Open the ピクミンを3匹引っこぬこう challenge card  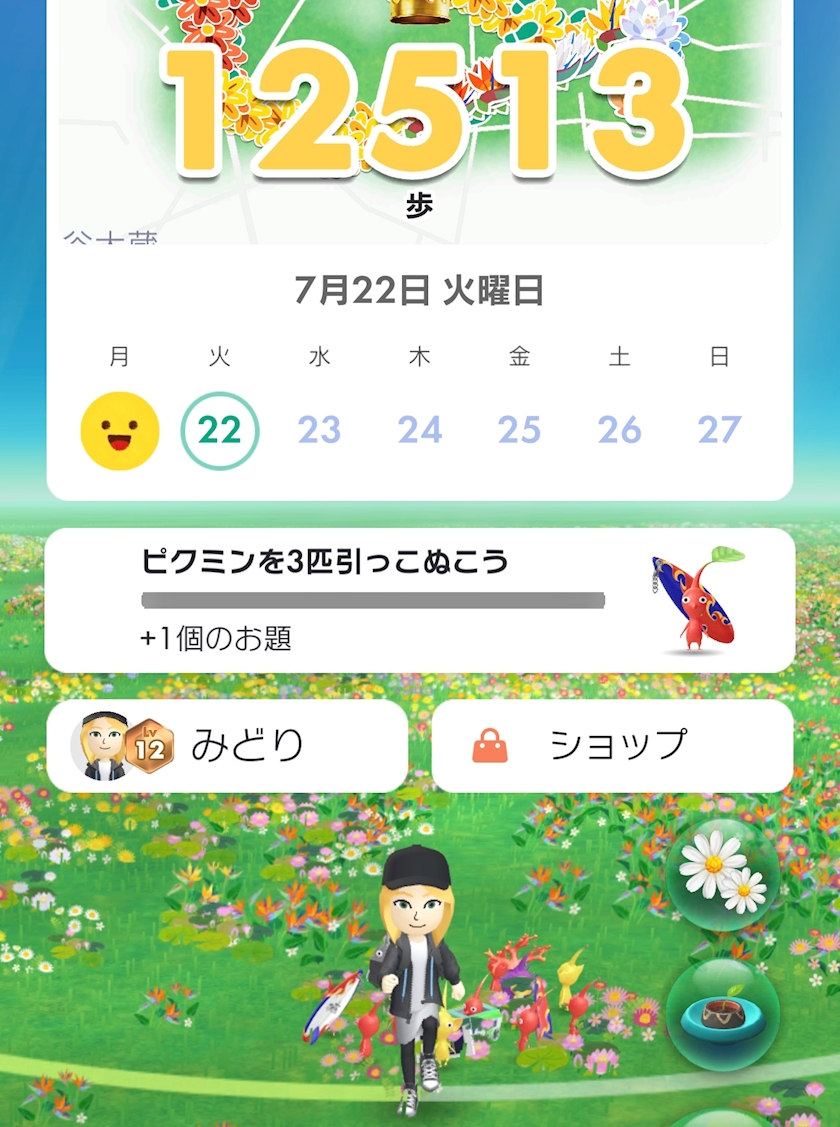(420, 600)
